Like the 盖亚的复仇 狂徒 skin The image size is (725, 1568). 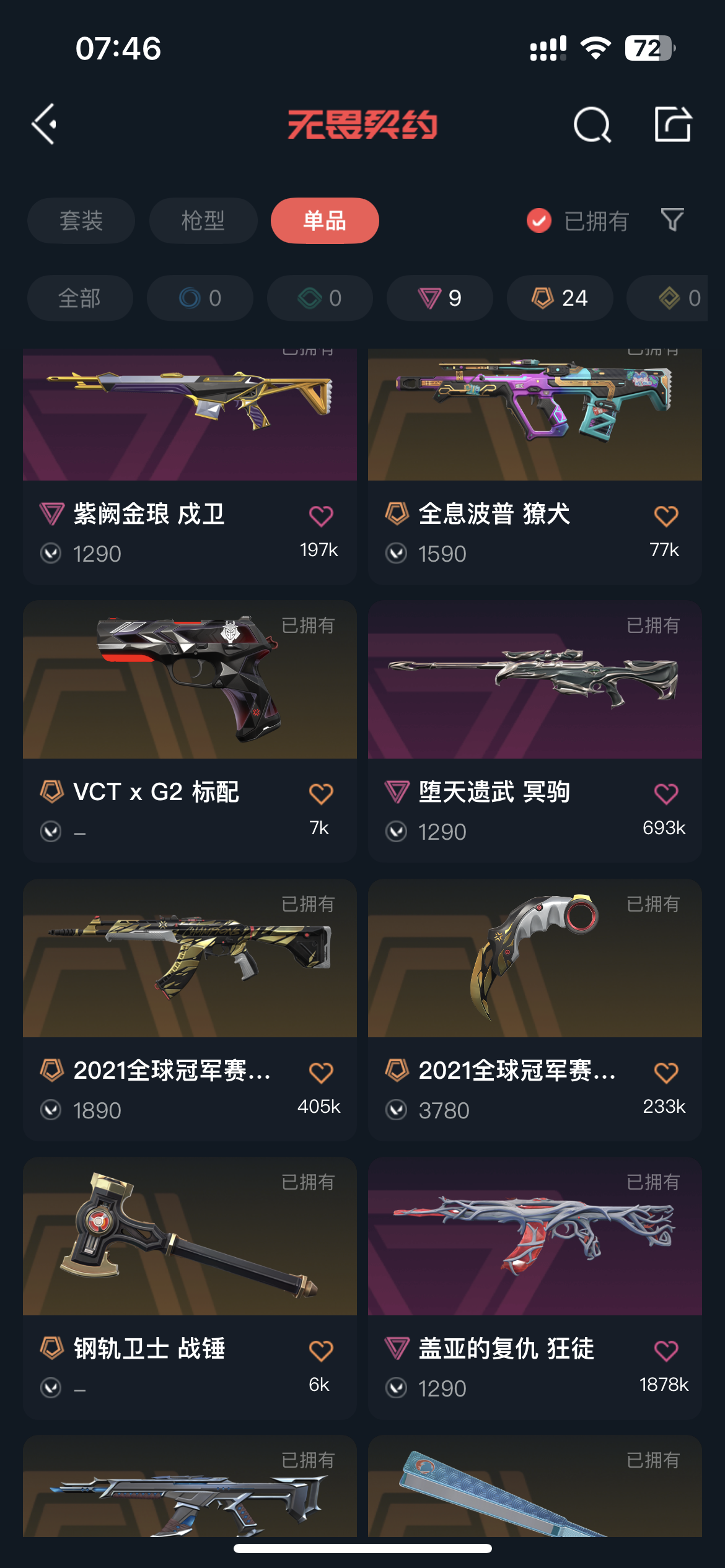[666, 1351]
